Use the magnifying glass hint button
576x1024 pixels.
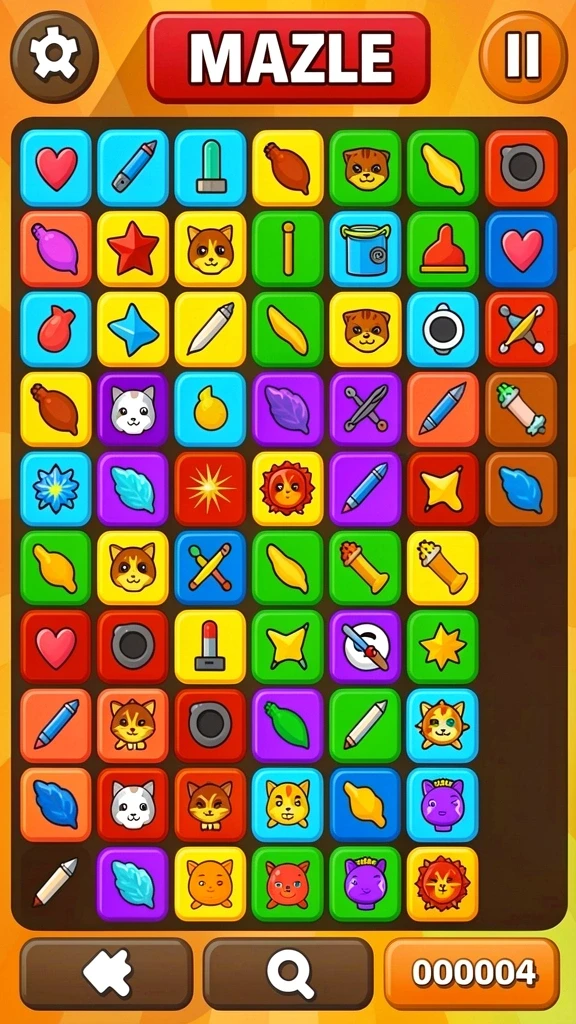click(288, 973)
